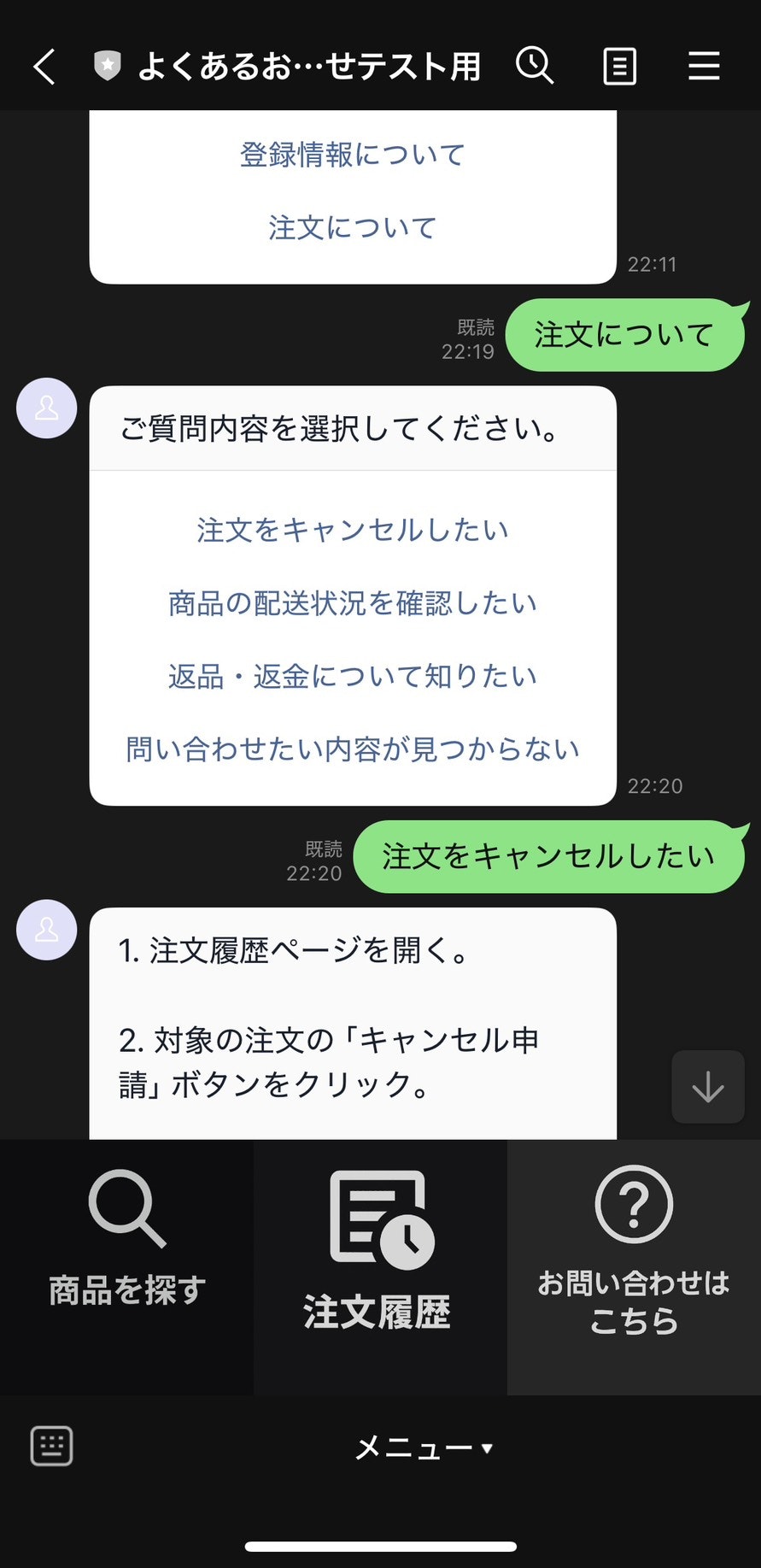
Task: Select 問い合わせたい内容が見つからない
Action: click(x=353, y=749)
